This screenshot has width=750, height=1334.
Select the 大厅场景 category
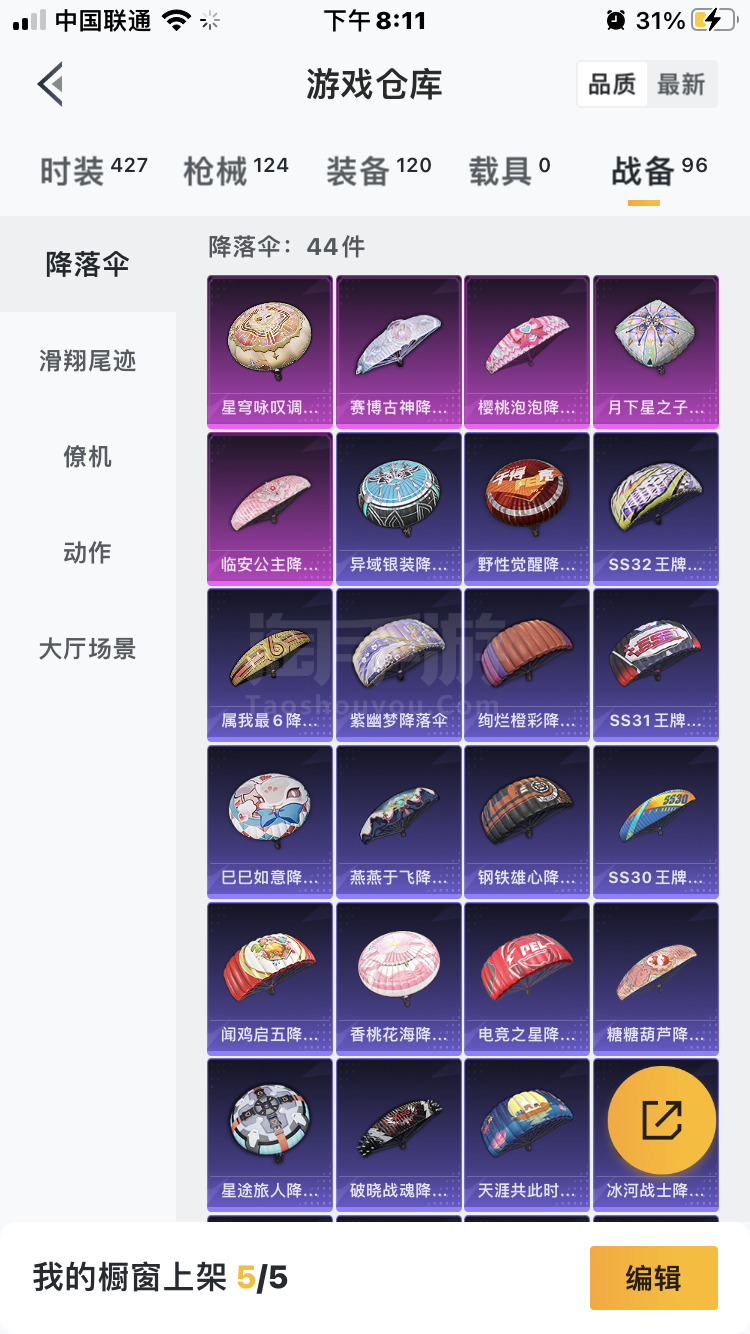pos(87,649)
